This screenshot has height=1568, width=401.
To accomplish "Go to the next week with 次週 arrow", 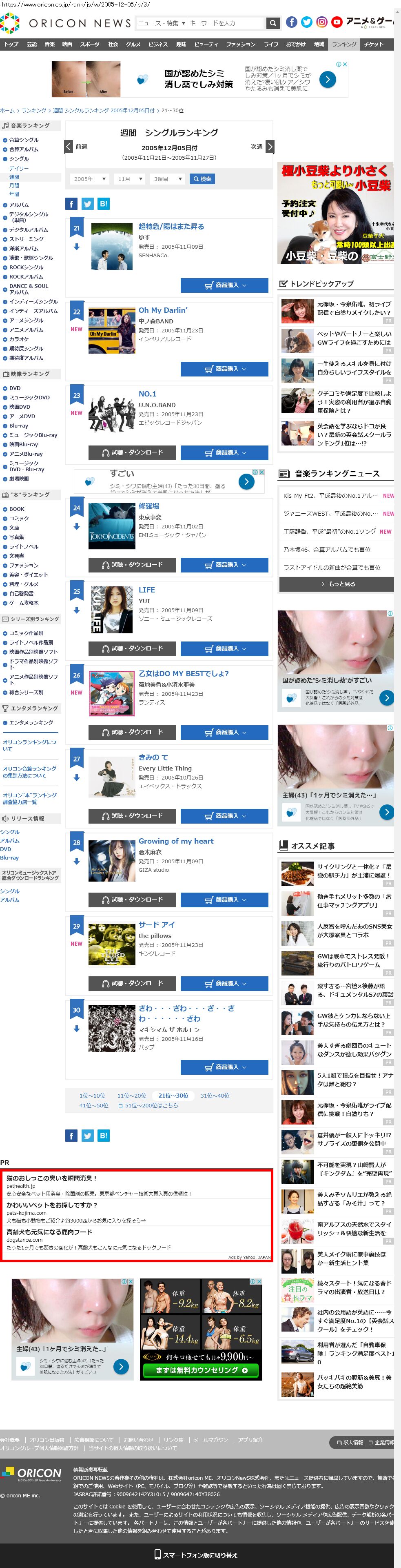I will click(x=270, y=147).
